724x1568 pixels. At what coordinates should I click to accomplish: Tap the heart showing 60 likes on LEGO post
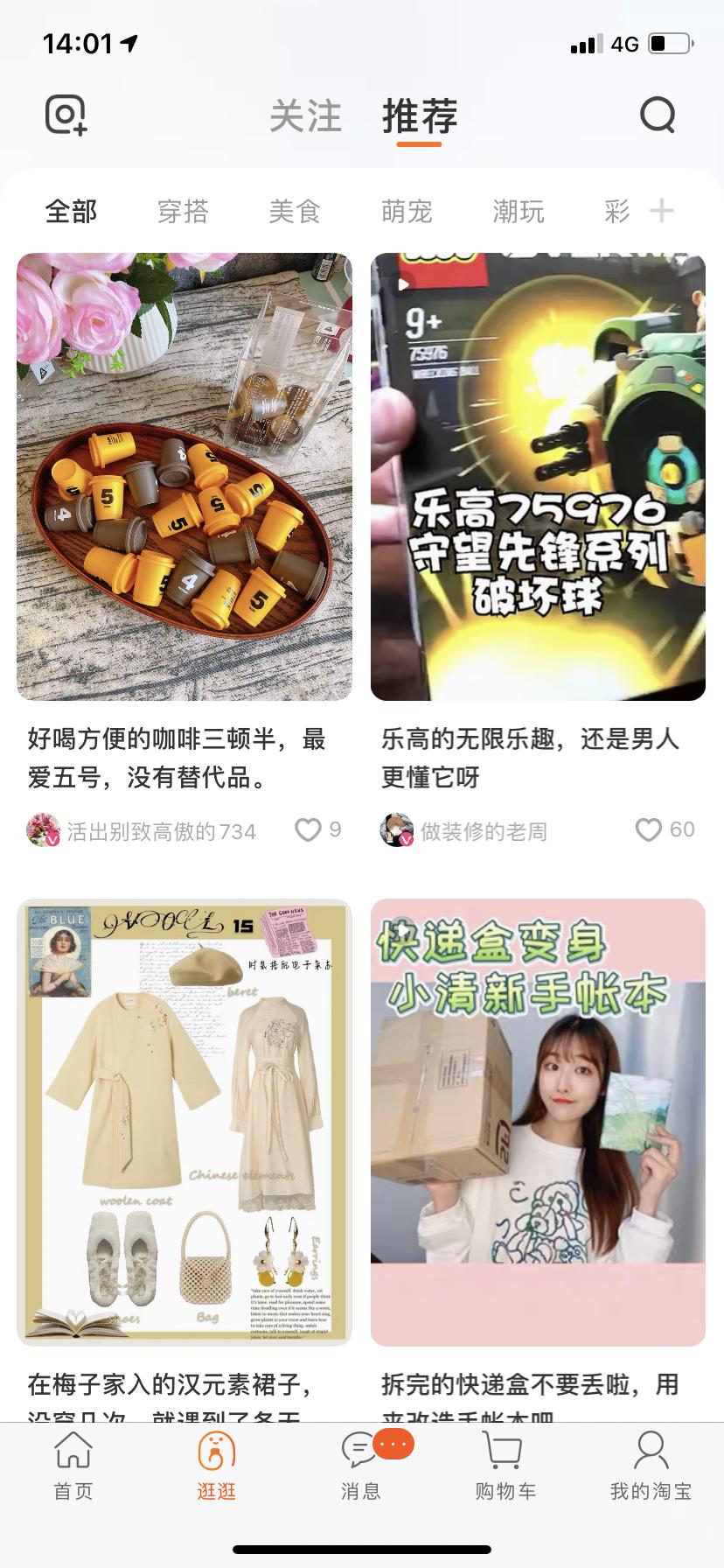click(x=648, y=829)
